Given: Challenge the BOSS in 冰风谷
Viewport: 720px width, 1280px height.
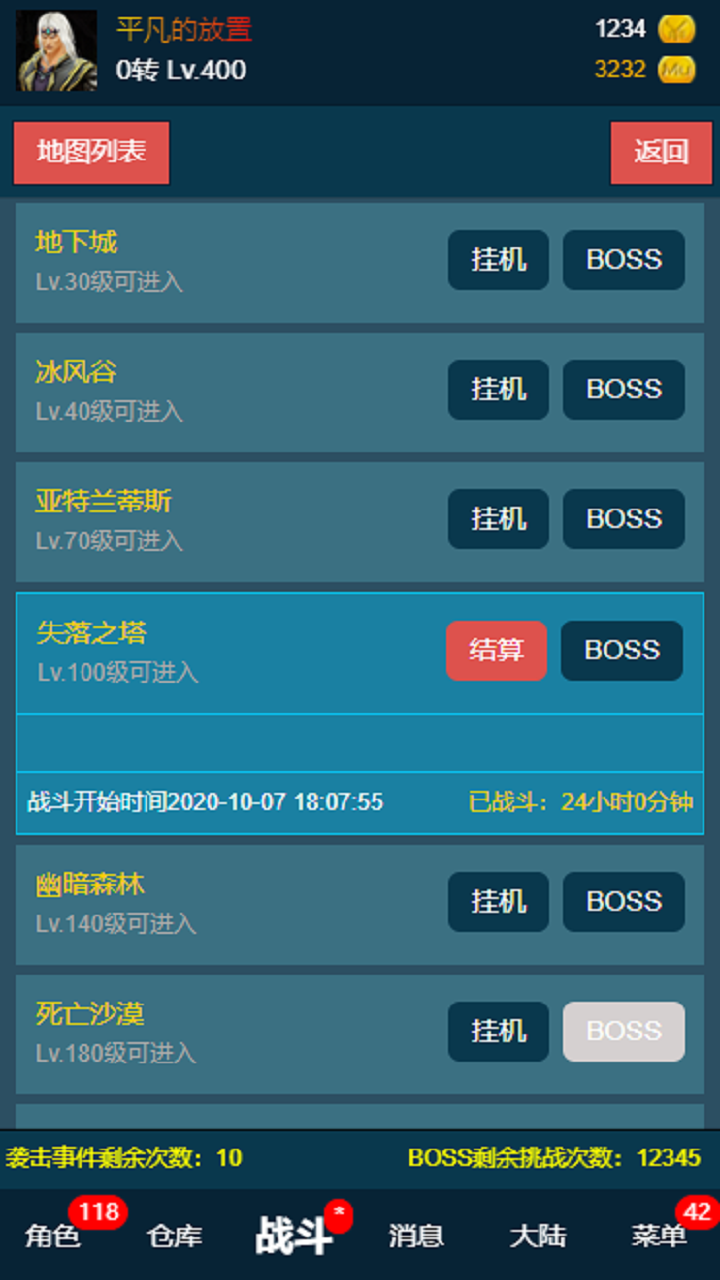Looking at the screenshot, I should pyautogui.click(x=623, y=389).
